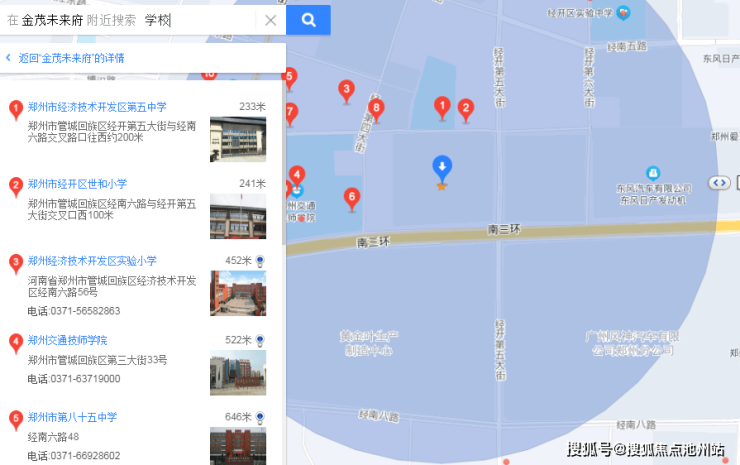Select red map marker number 2
The width and height of the screenshot is (740, 465).
tap(465, 109)
